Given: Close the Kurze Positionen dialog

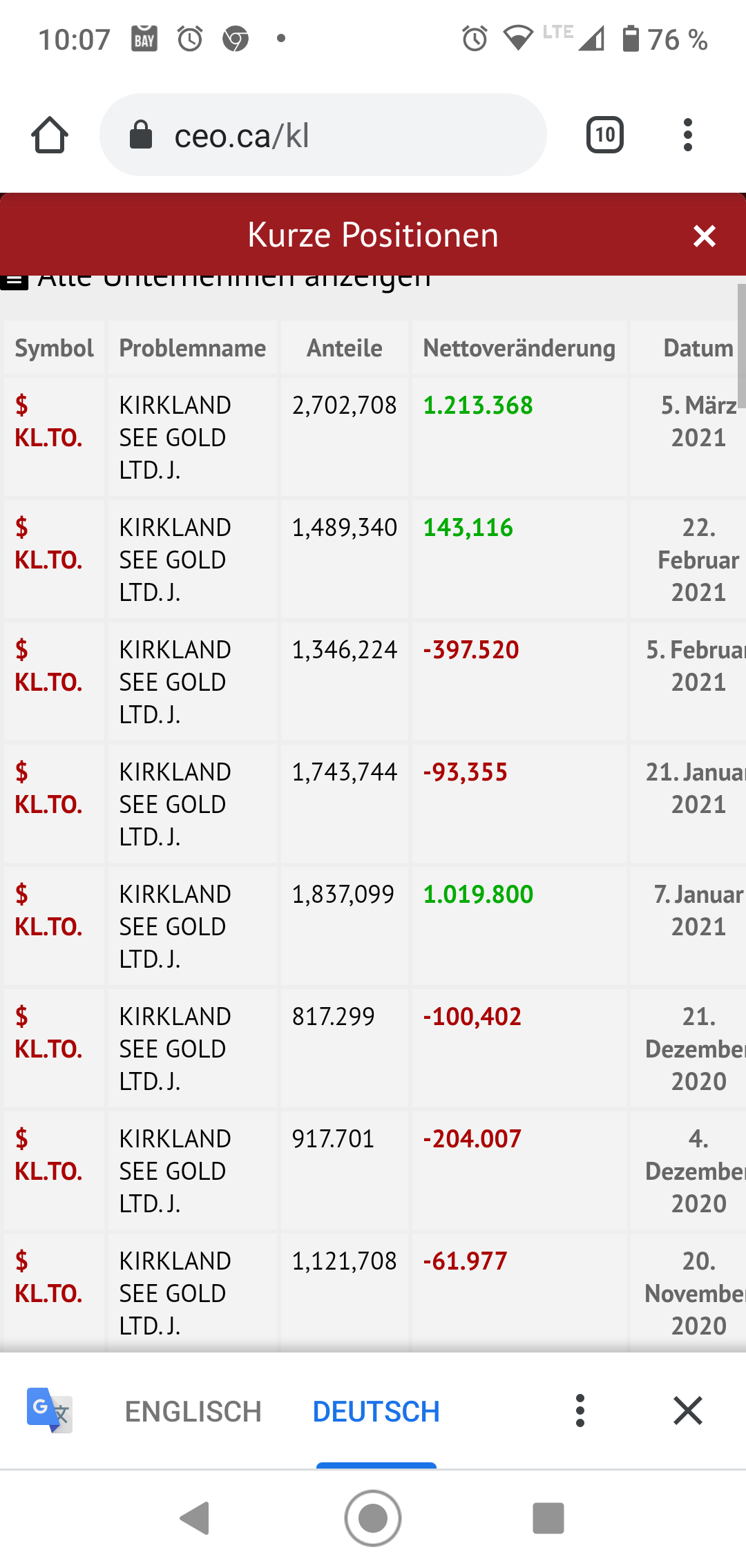Looking at the screenshot, I should pos(704,236).
